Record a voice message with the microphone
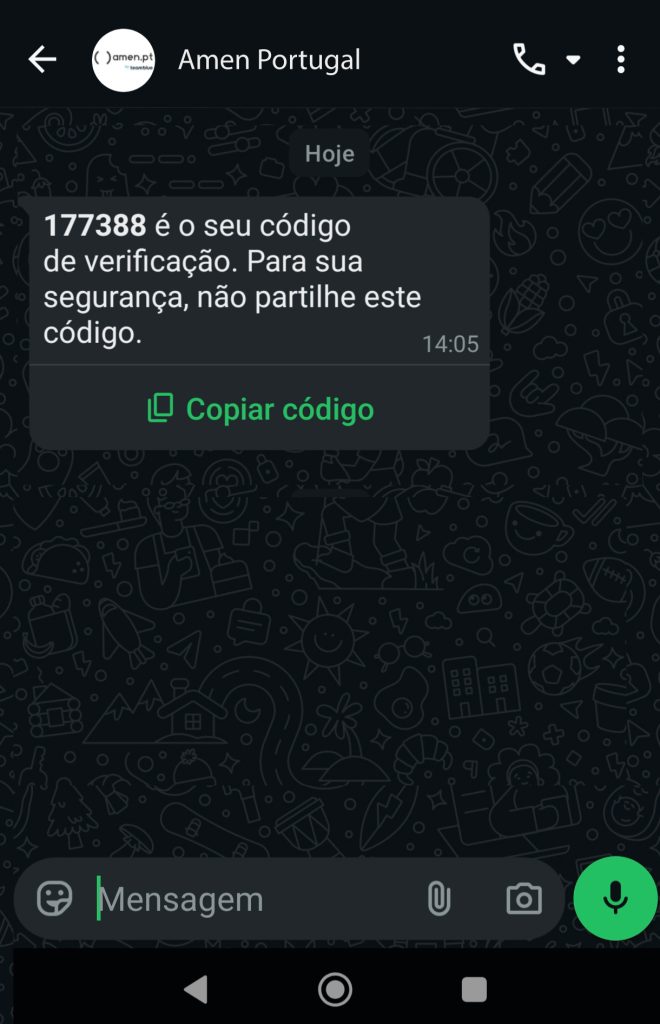 [615, 898]
